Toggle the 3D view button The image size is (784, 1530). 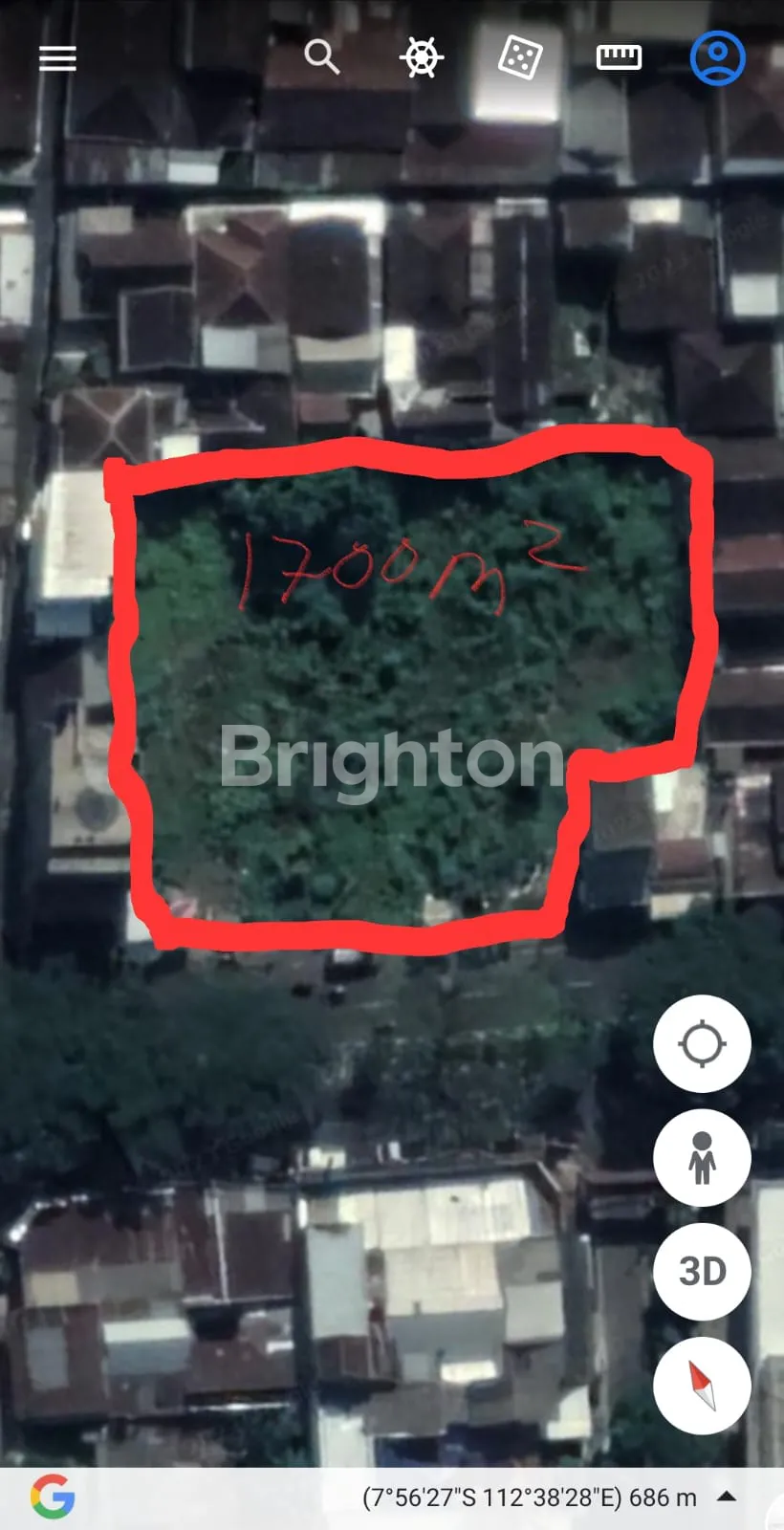click(702, 1271)
